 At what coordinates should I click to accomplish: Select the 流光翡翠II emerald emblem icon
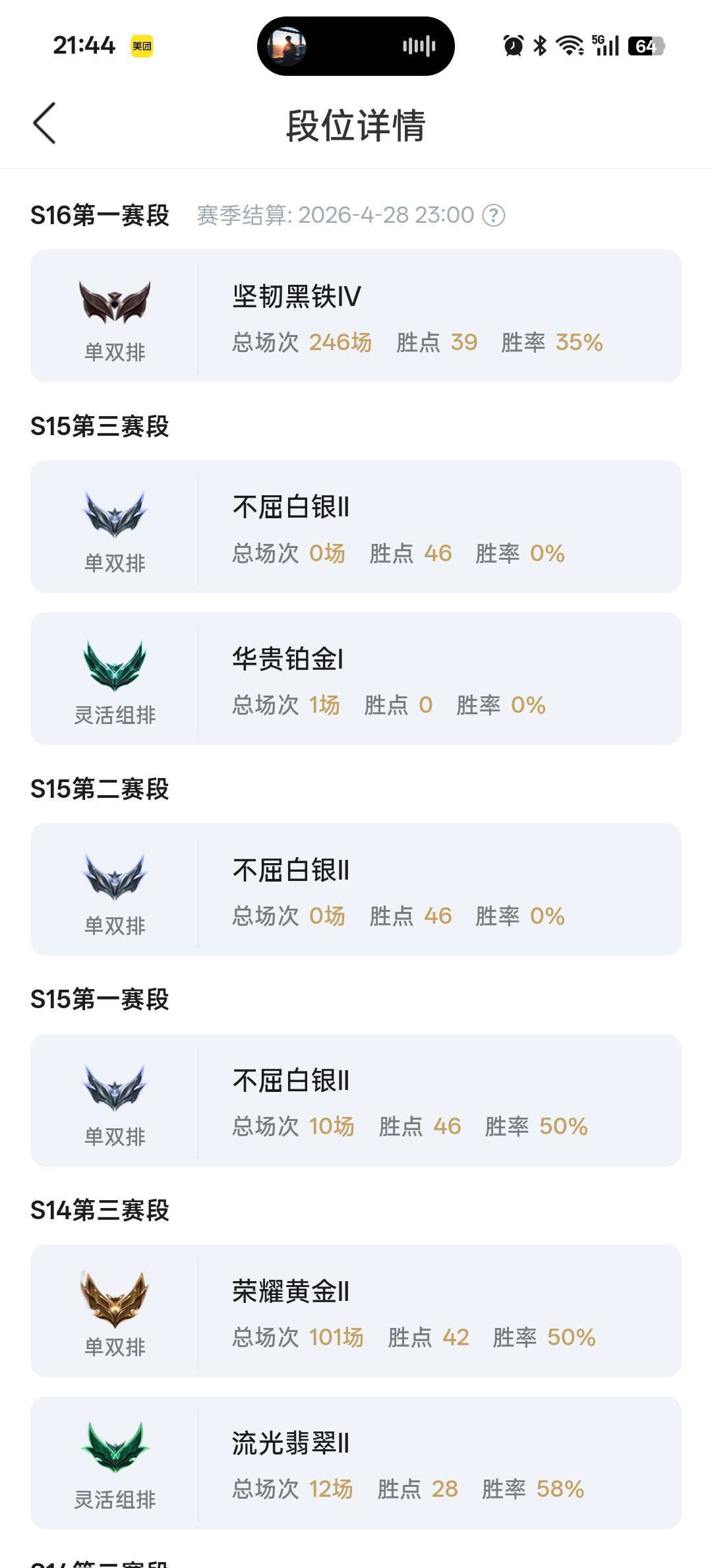click(x=115, y=1447)
